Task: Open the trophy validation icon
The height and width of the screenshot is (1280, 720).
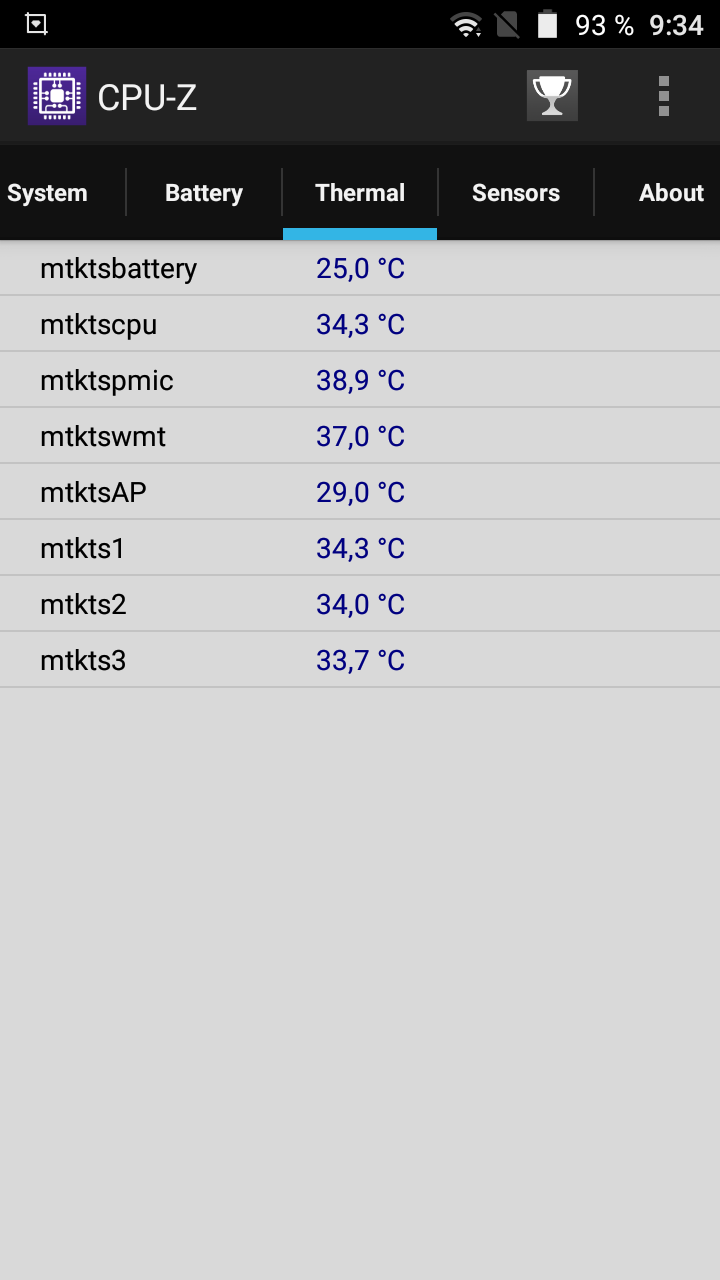Action: click(x=552, y=96)
